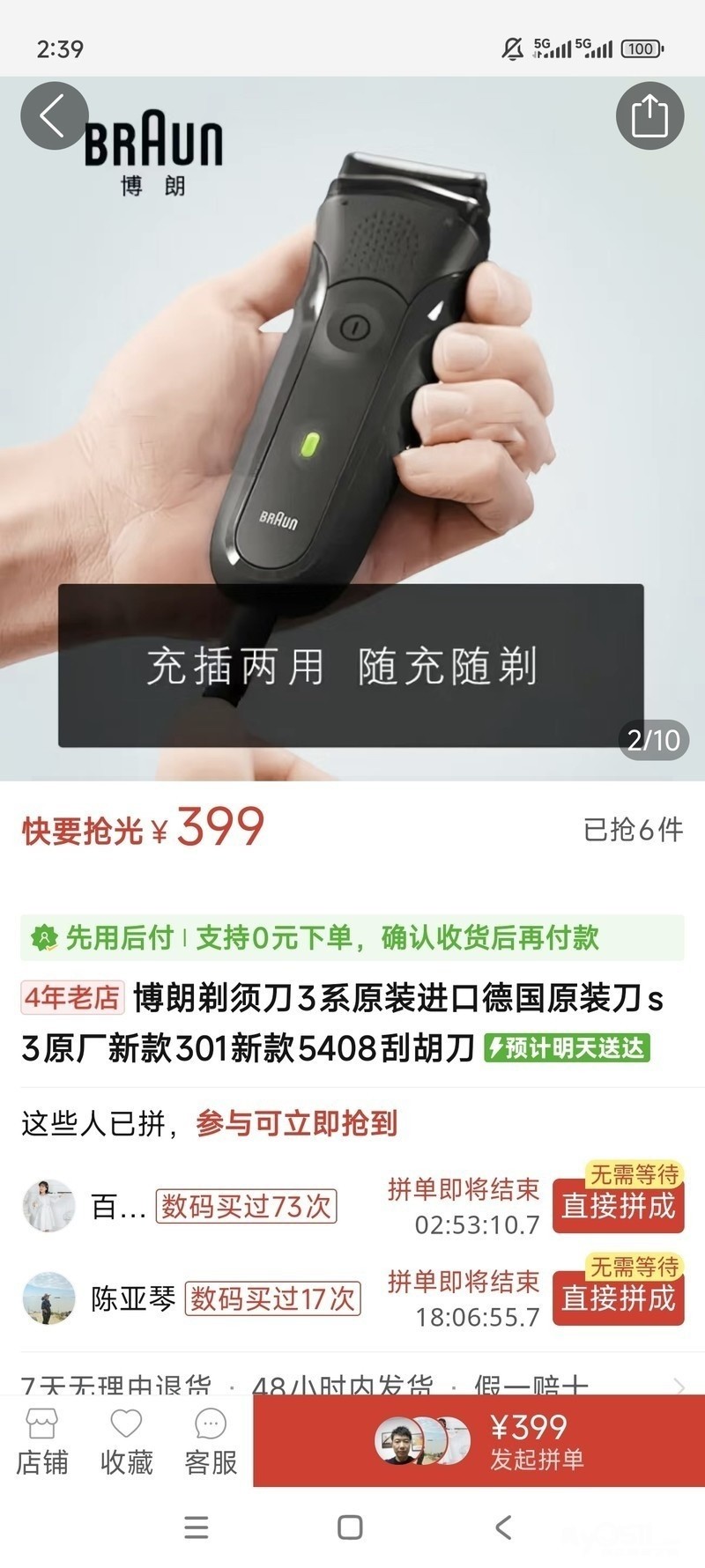This screenshot has width=705, height=1568.
Task: Tap the system home button
Action: (350, 1527)
